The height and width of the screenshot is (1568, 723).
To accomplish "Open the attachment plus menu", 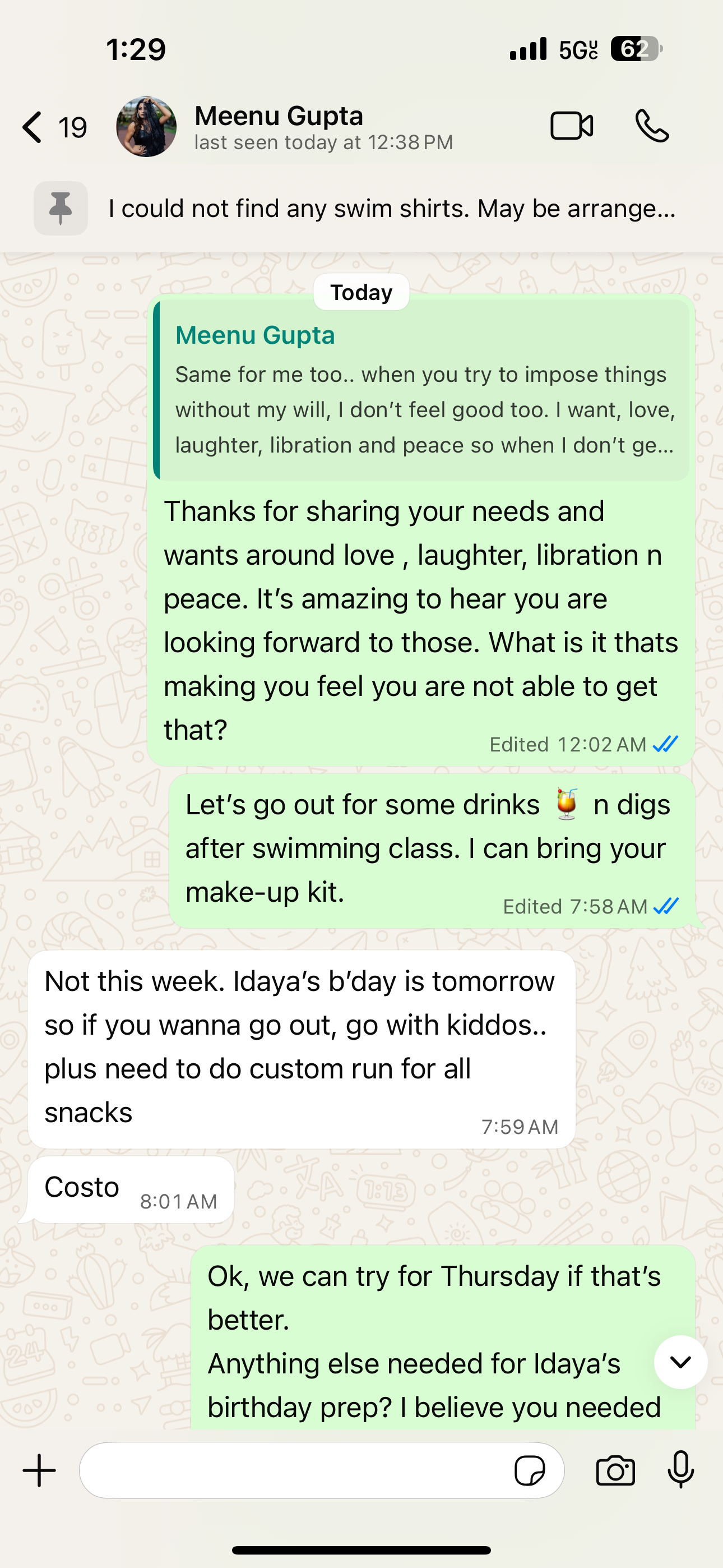I will tap(40, 1470).
